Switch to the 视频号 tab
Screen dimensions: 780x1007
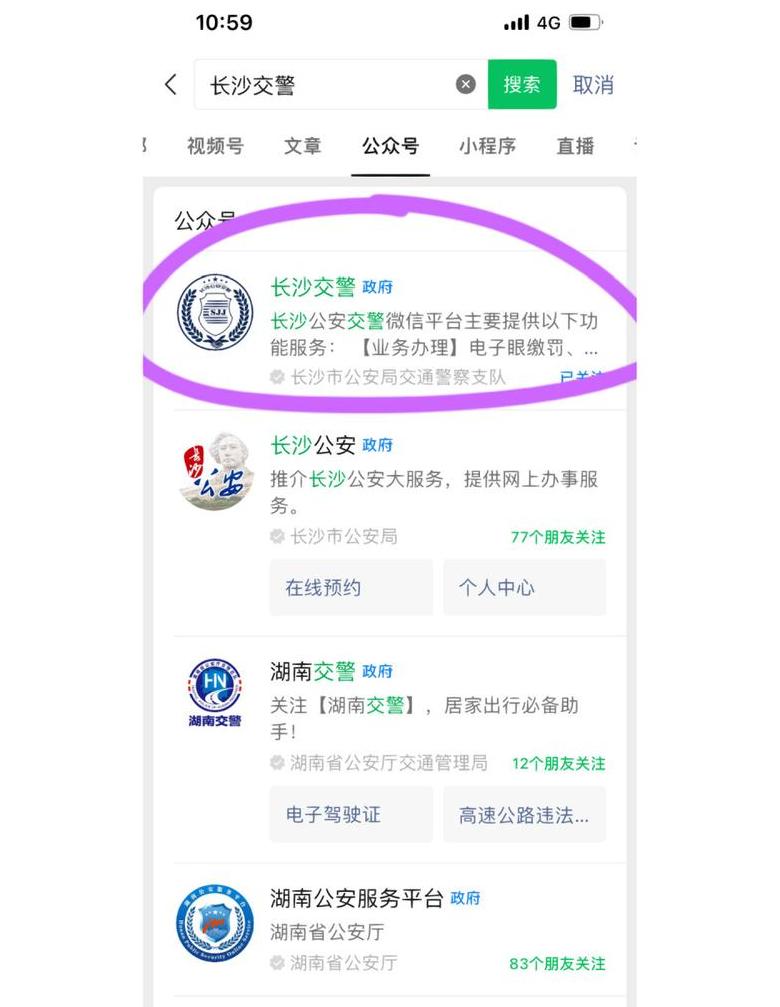tap(215, 146)
